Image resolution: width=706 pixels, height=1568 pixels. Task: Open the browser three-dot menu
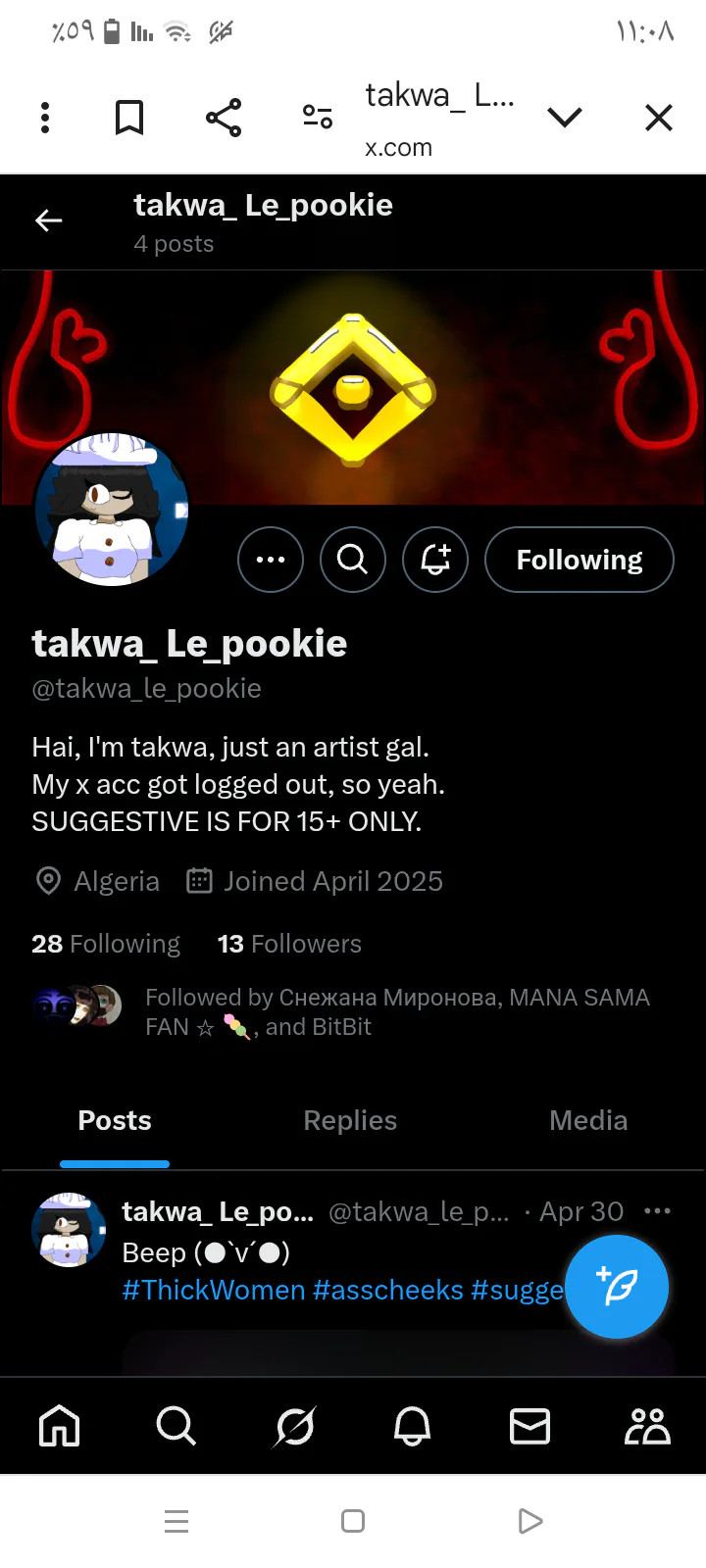[45, 118]
